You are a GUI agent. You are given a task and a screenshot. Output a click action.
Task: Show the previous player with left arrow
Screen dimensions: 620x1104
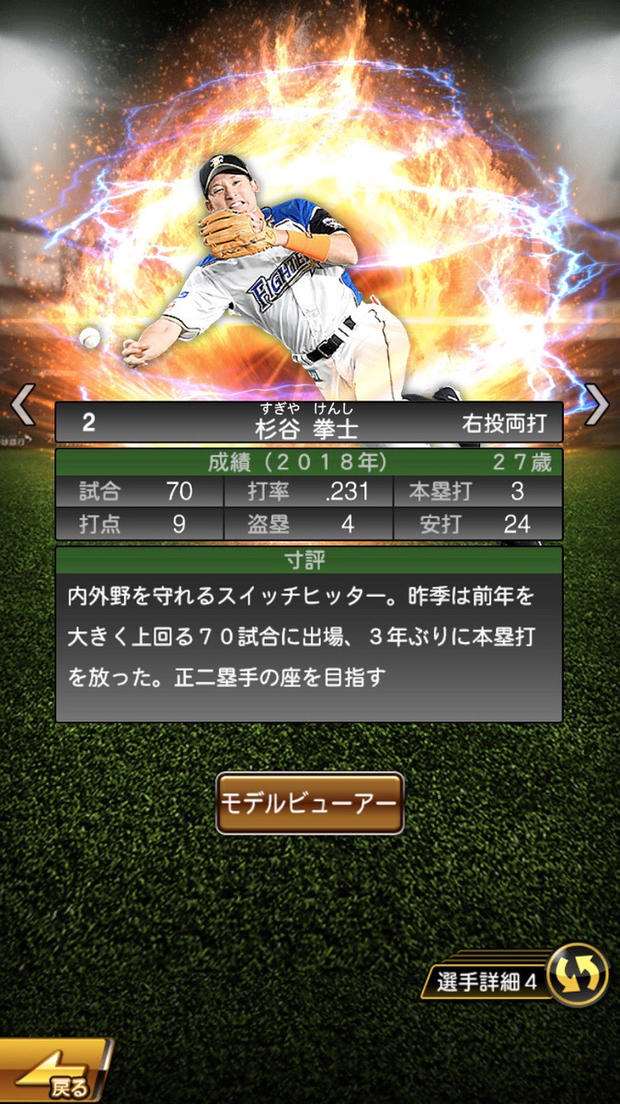click(x=23, y=406)
